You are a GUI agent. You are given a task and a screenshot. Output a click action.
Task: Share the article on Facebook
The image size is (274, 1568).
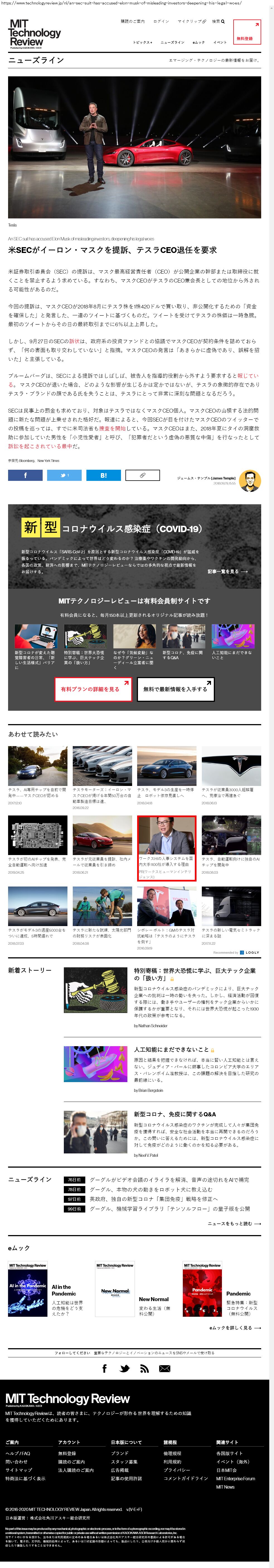click(x=25, y=476)
